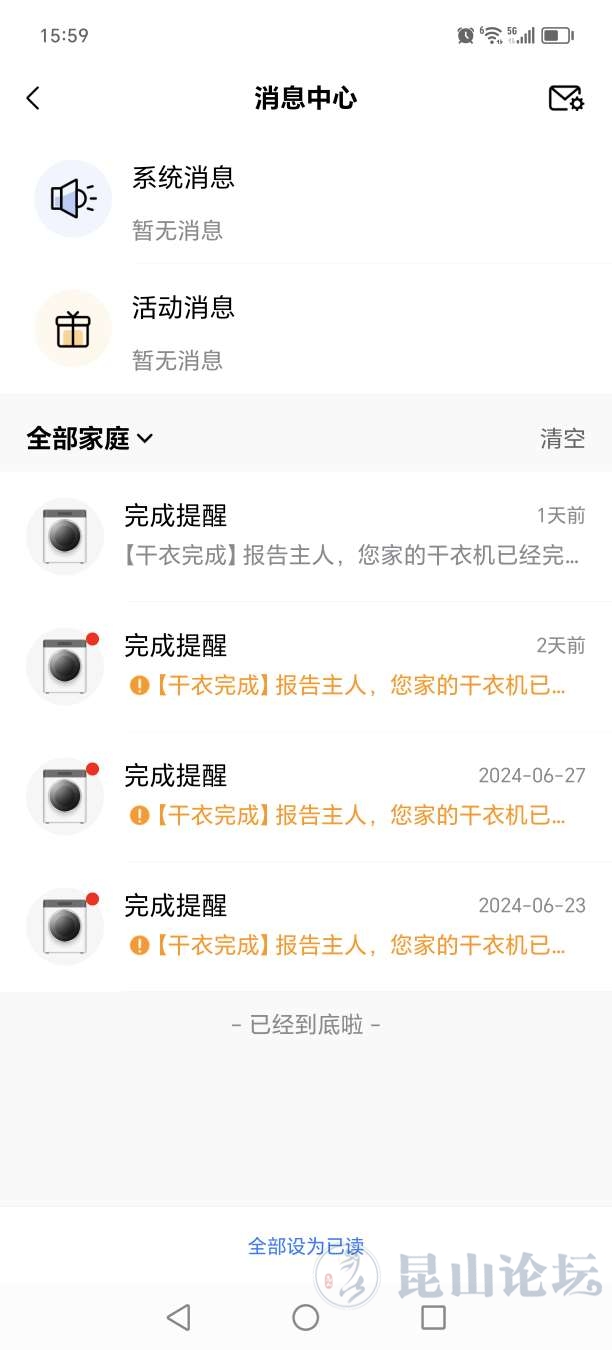Tap 清空 to clear all messages
This screenshot has width=612, height=1350.
pyautogui.click(x=562, y=438)
